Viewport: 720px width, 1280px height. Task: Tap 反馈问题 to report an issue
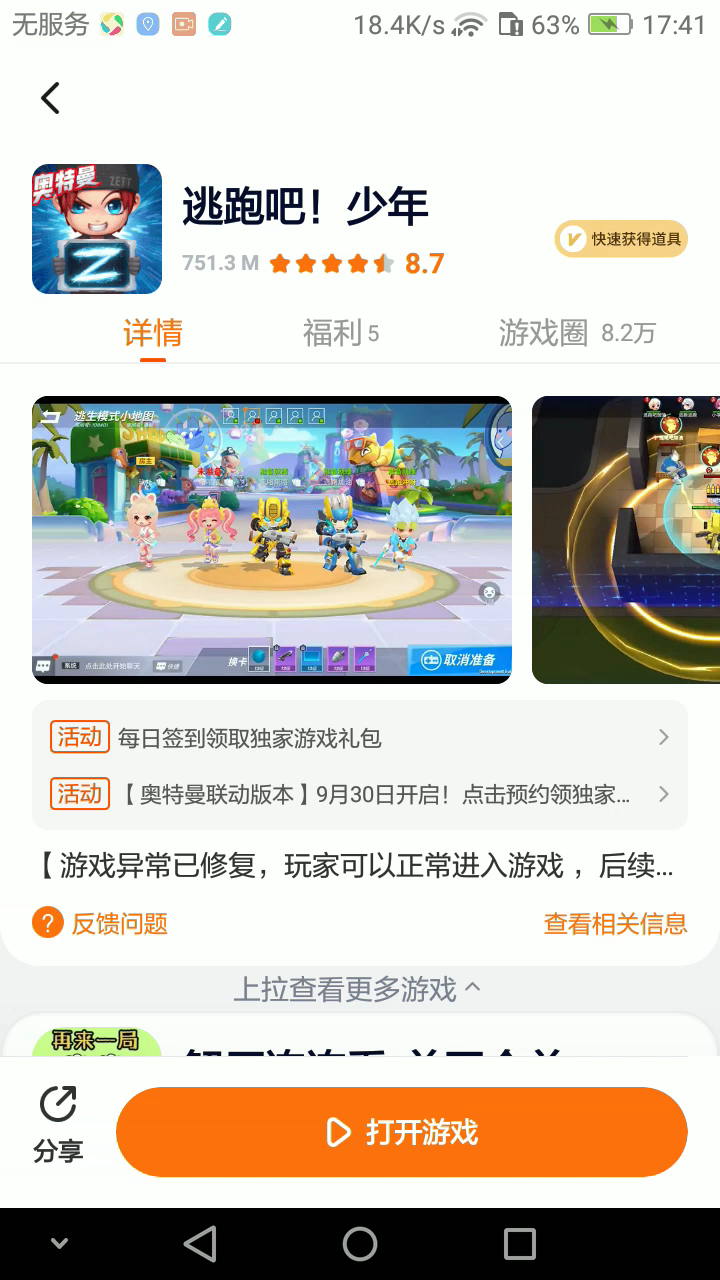[100, 923]
